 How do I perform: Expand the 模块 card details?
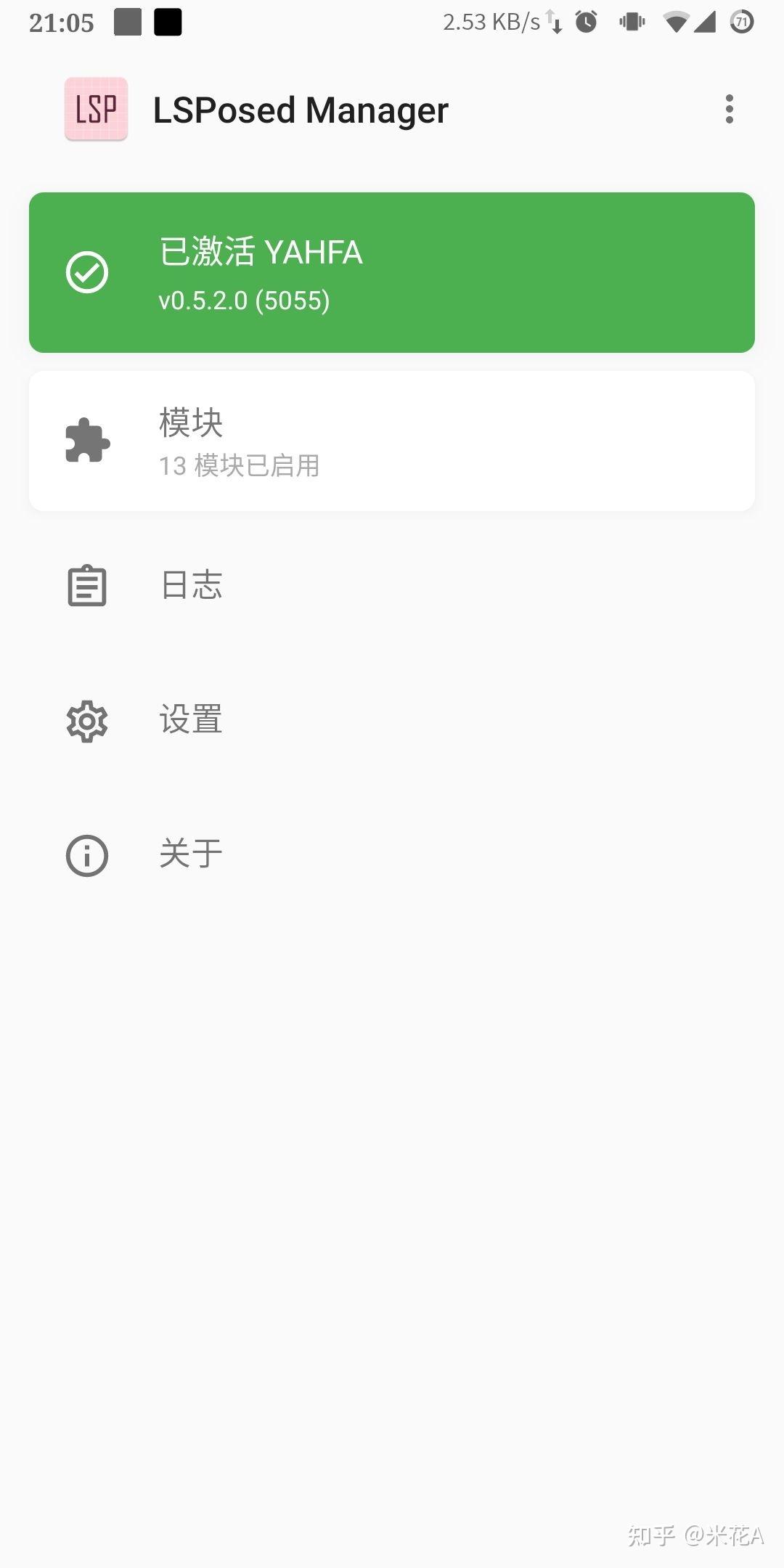(x=392, y=440)
